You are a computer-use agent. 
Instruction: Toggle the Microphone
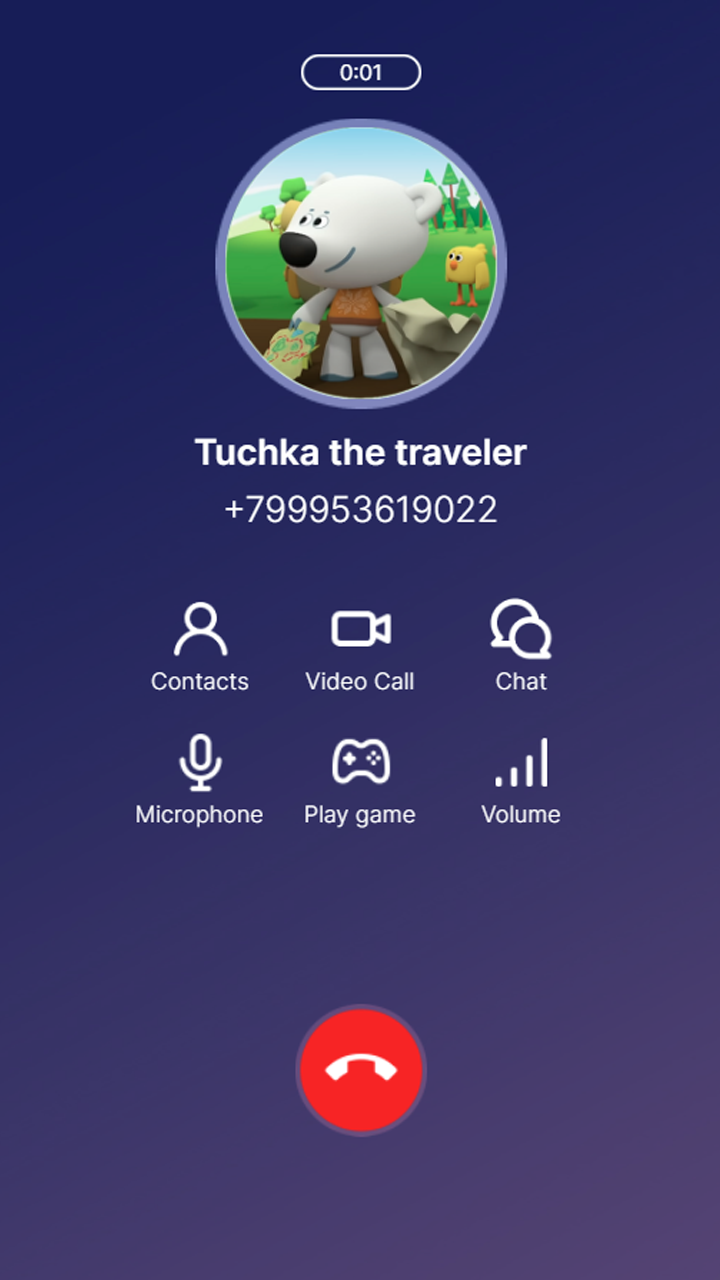coord(199,781)
